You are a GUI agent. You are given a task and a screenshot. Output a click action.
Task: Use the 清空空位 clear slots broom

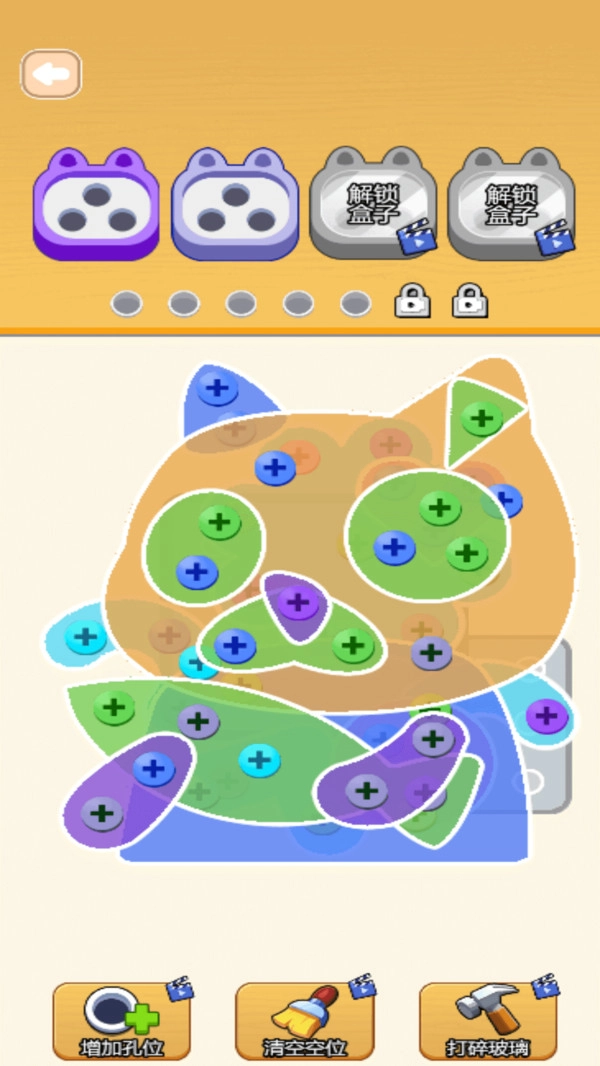304,1021
